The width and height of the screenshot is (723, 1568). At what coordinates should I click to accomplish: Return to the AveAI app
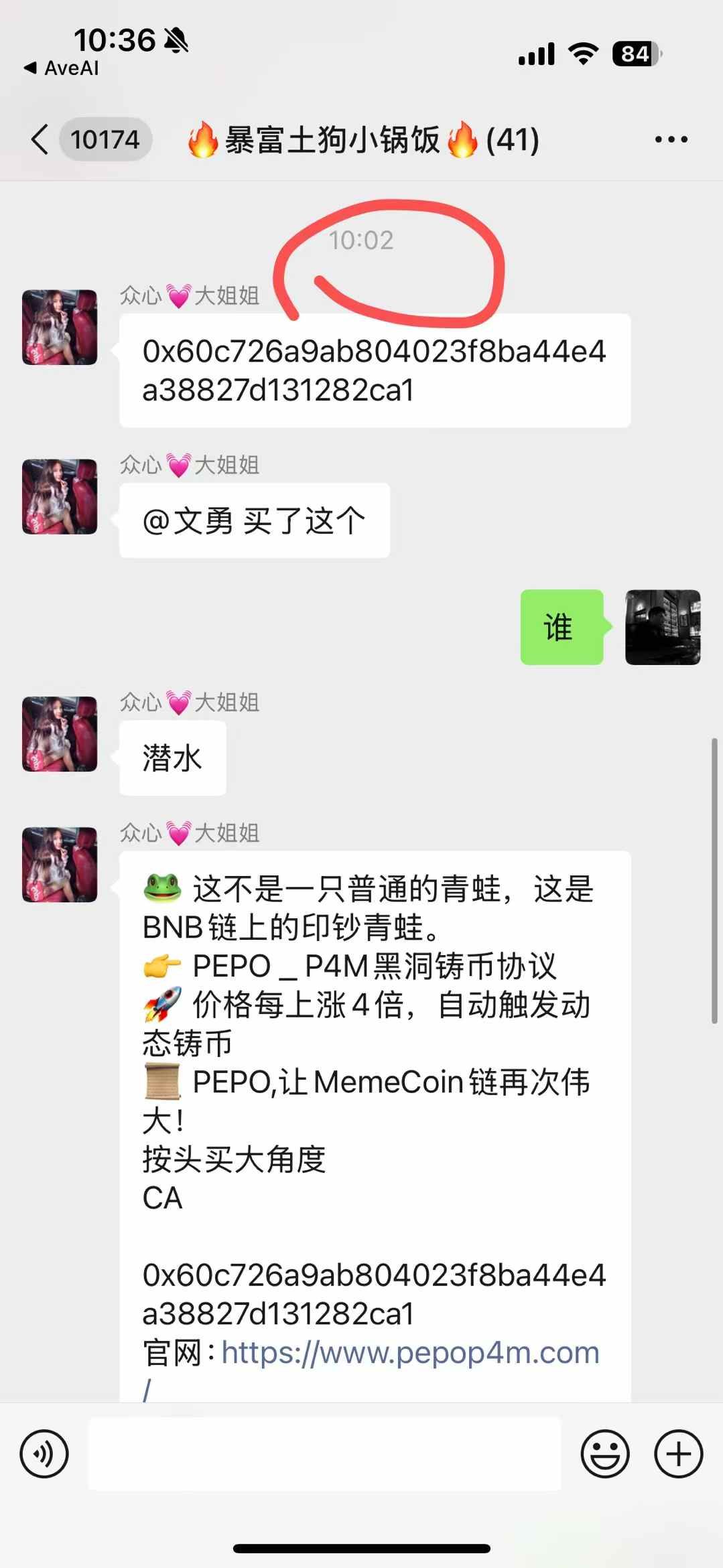pos(62,68)
